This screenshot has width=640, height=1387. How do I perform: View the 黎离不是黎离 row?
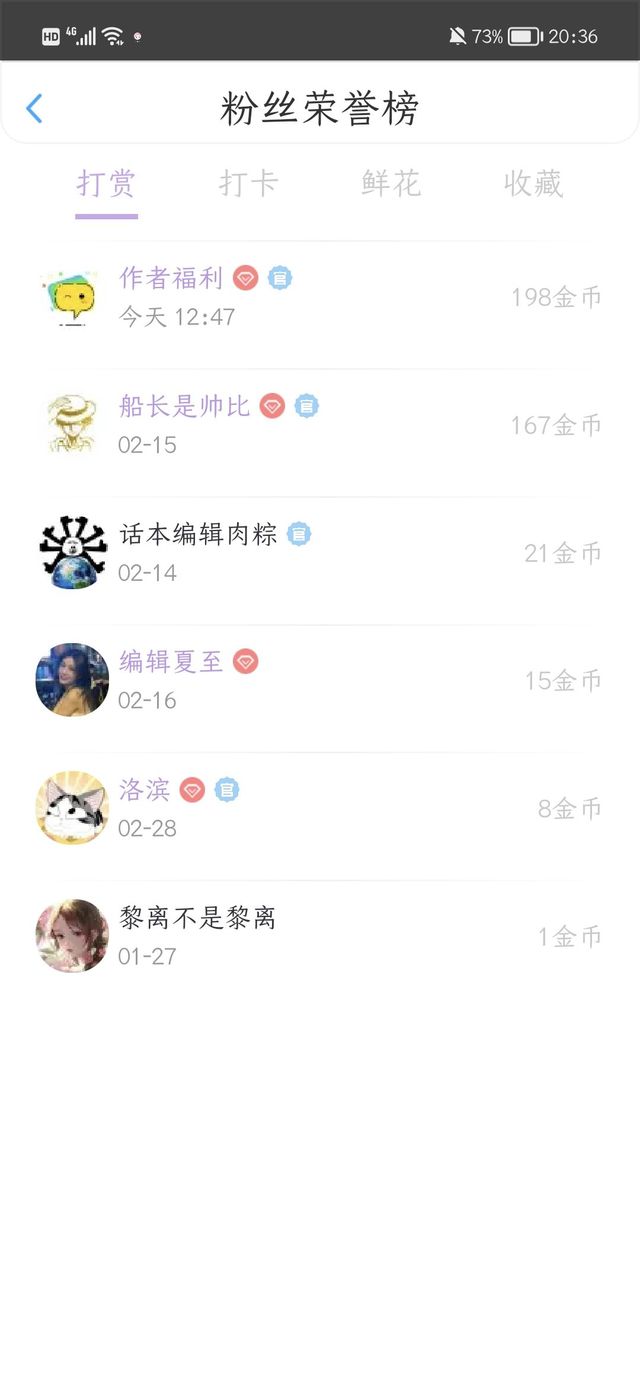point(320,936)
